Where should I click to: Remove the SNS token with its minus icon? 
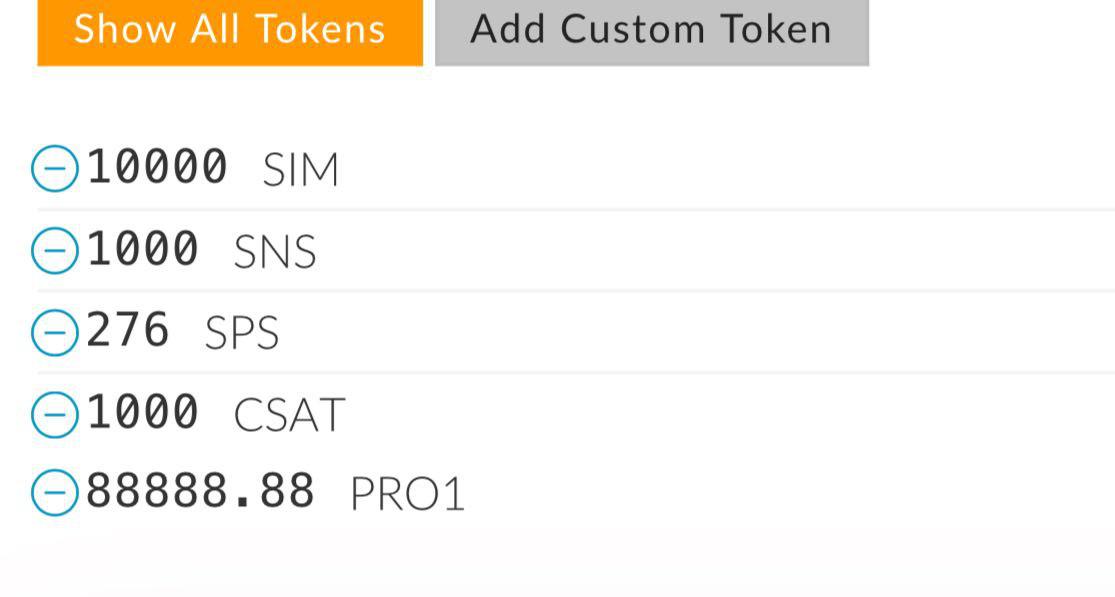[x=54, y=250]
